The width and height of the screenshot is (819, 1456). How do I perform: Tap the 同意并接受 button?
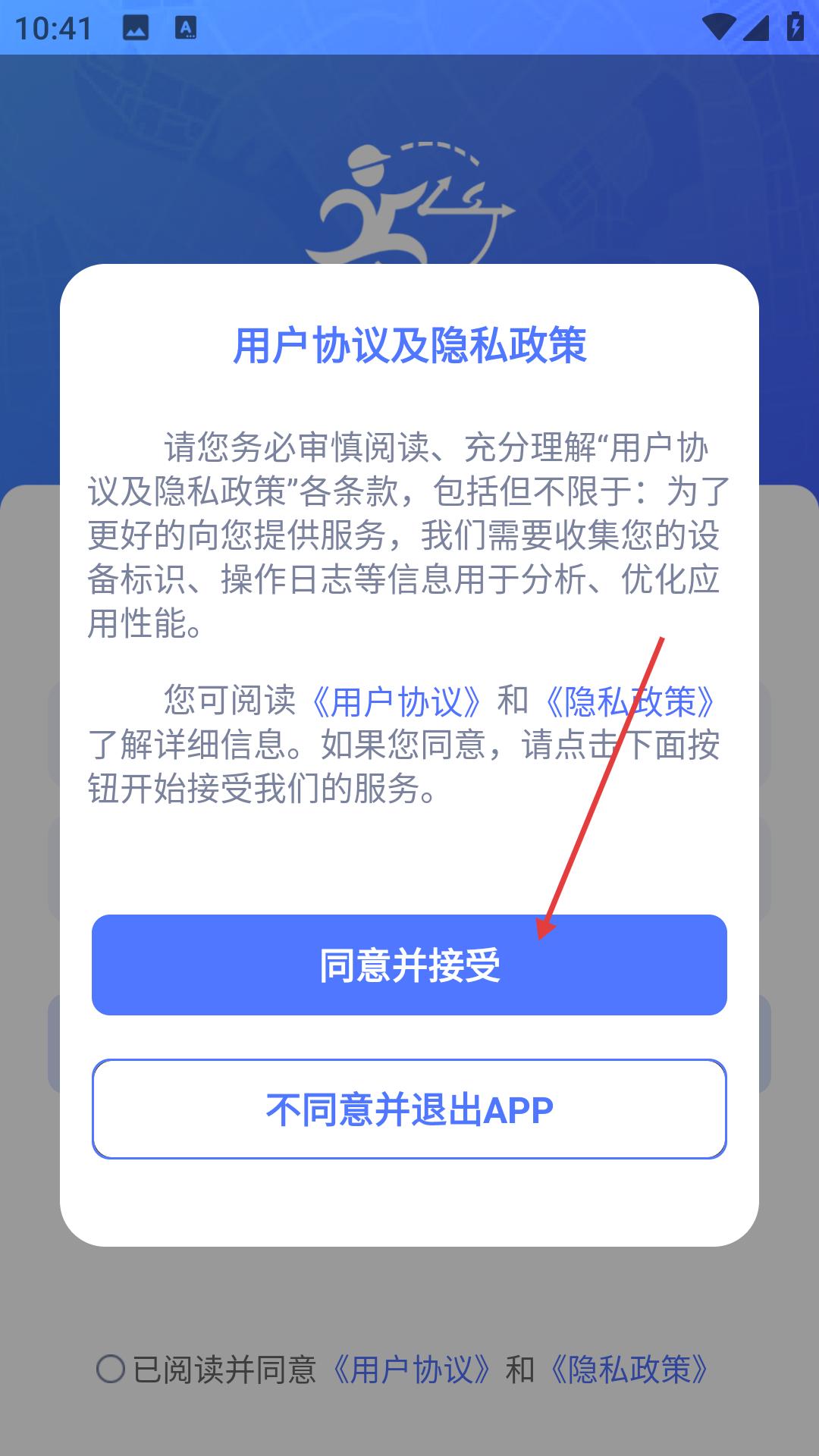tap(409, 965)
